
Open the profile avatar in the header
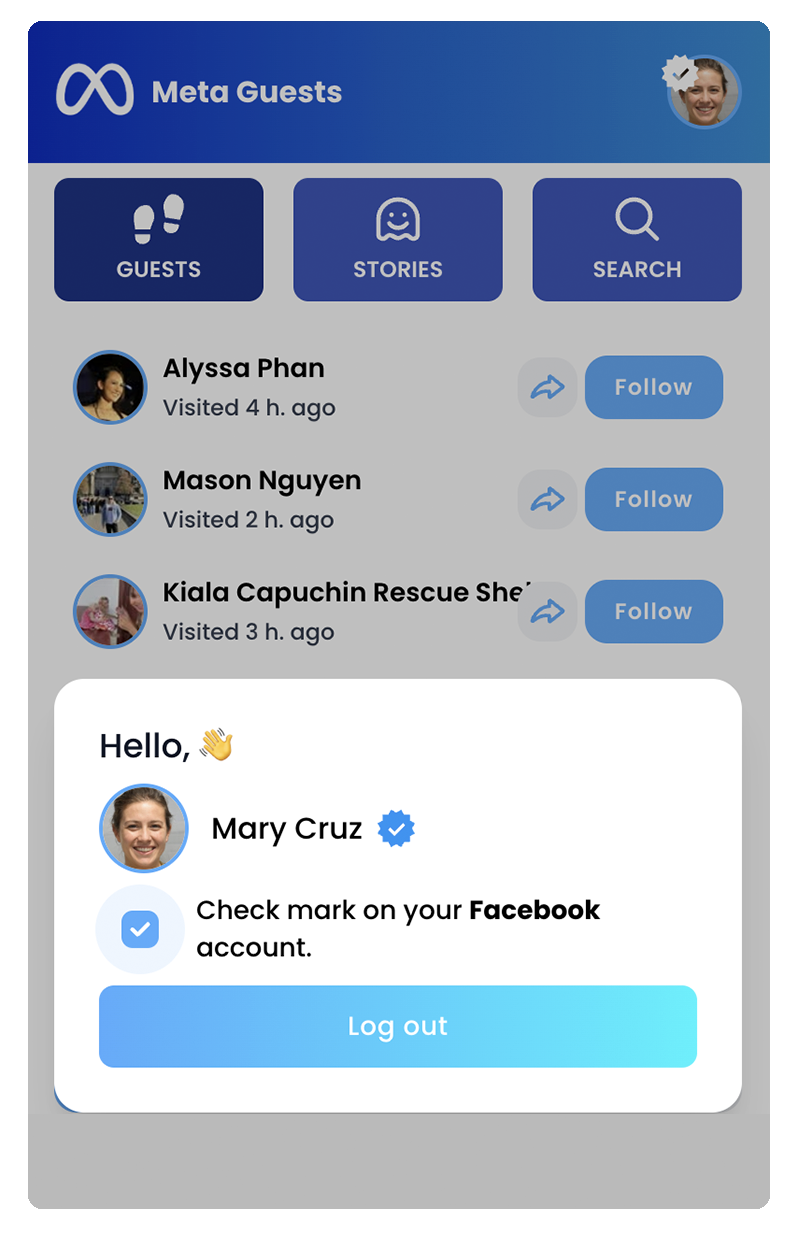tap(704, 92)
